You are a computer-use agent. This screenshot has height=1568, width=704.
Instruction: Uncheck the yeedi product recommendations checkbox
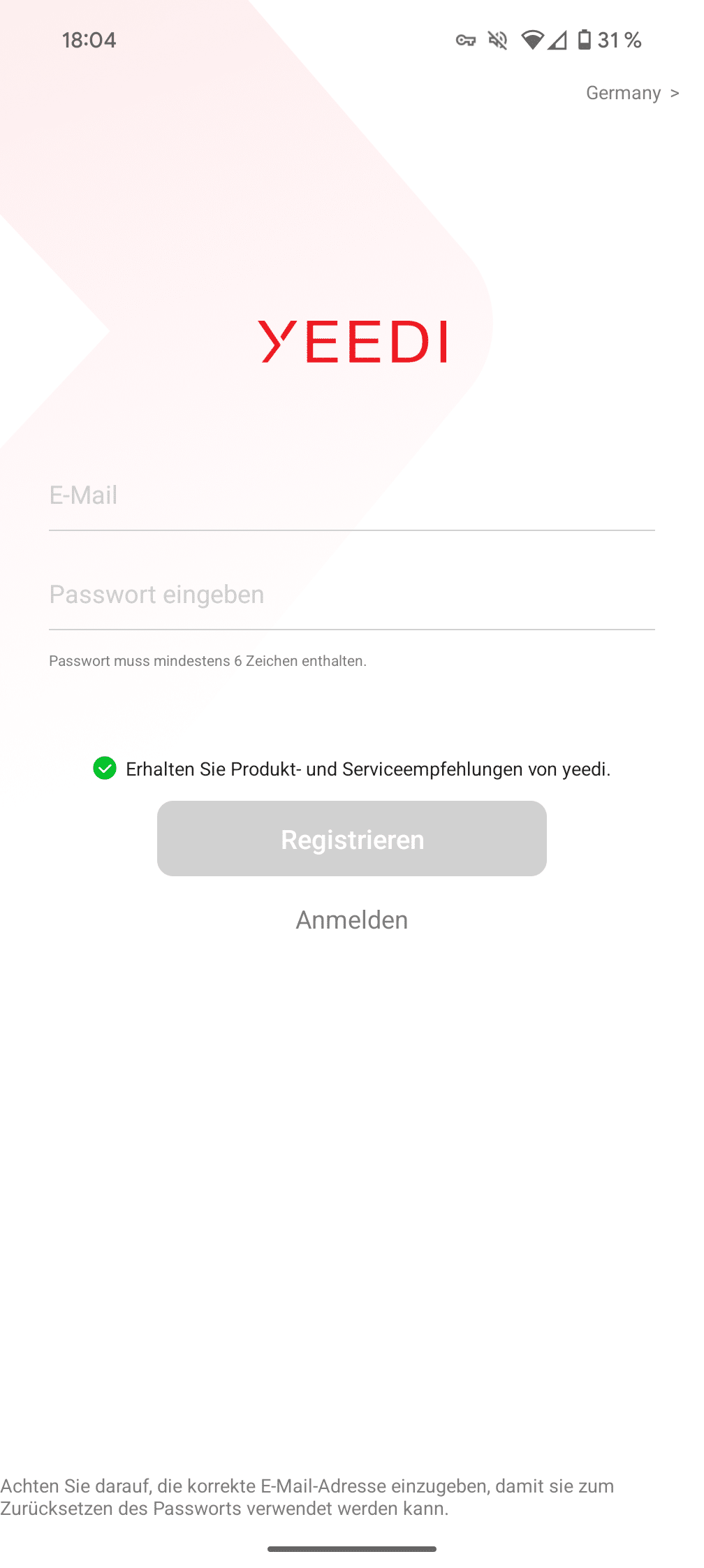[105, 769]
